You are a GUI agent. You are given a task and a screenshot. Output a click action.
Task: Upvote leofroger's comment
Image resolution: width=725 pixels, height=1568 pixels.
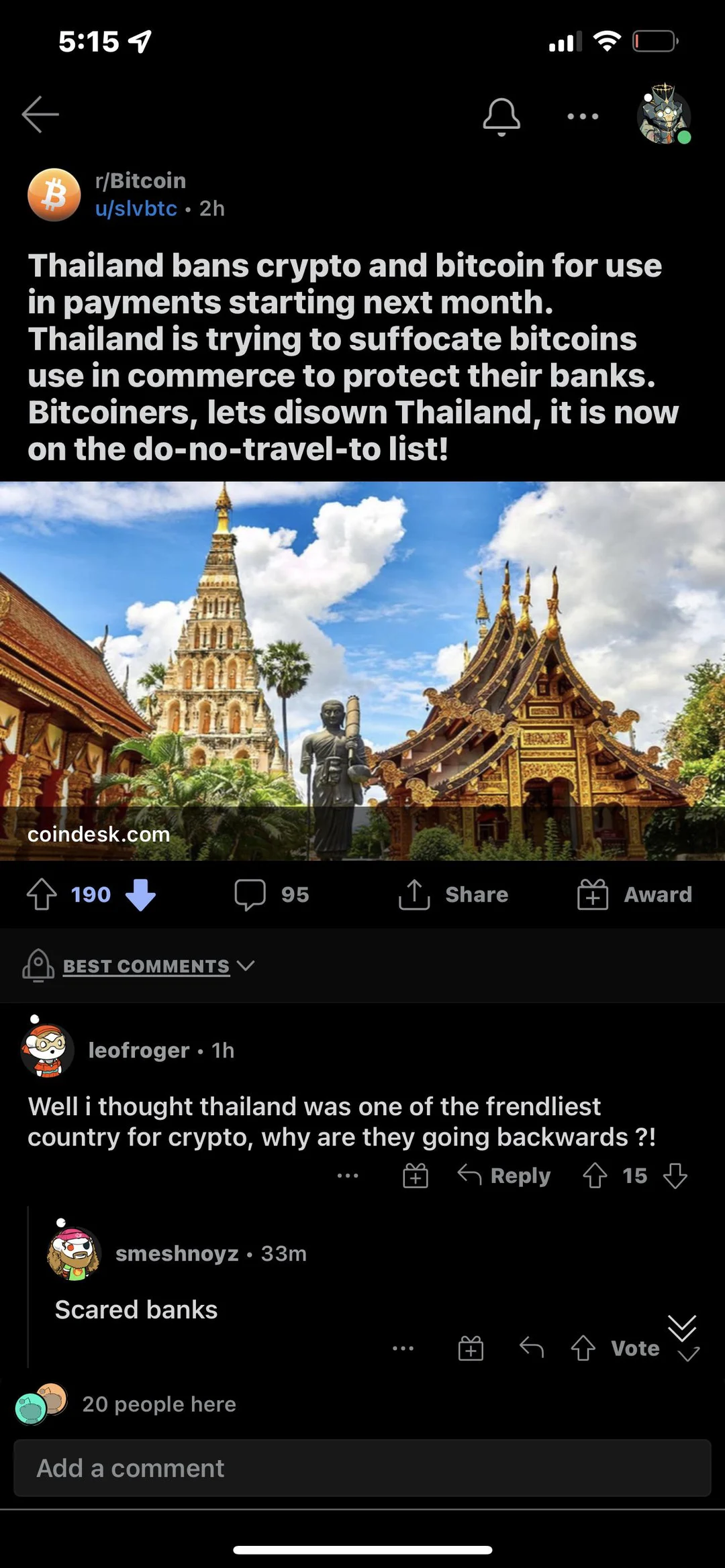pos(595,1175)
